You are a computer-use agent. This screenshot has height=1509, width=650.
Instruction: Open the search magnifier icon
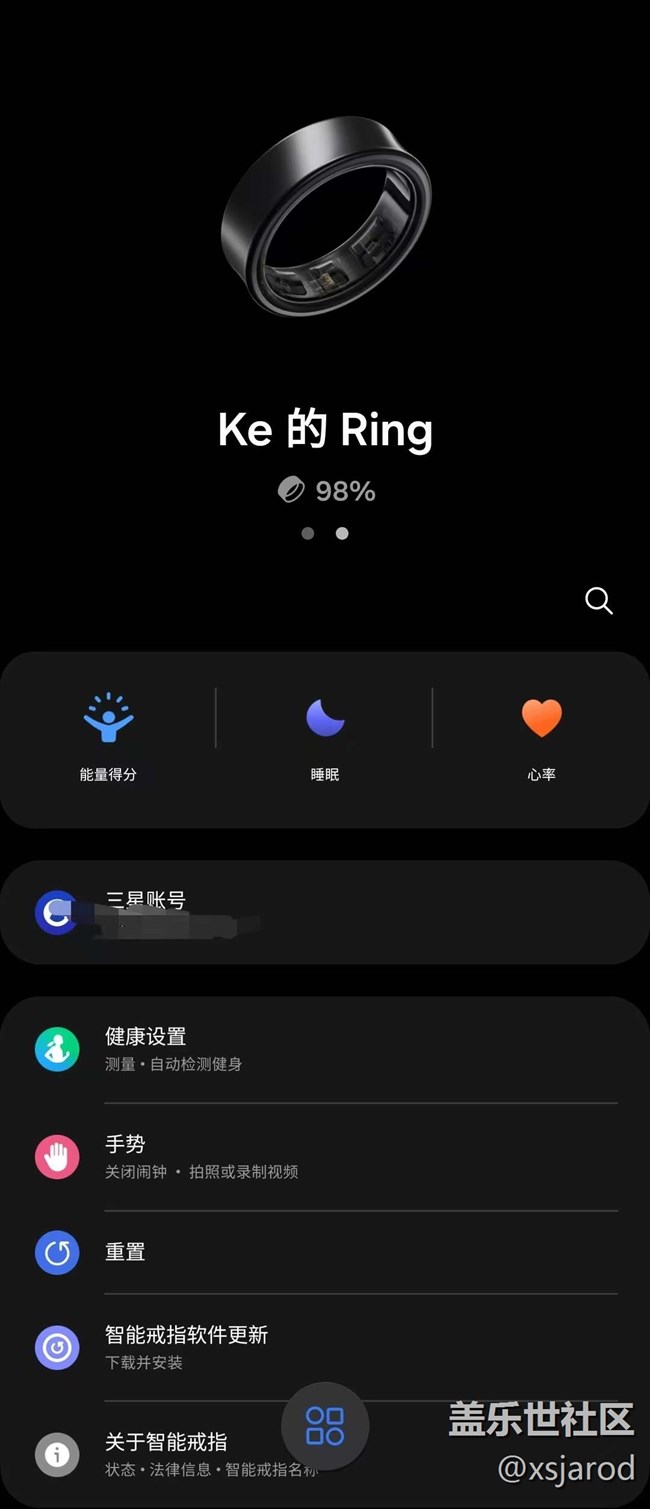[x=598, y=600]
